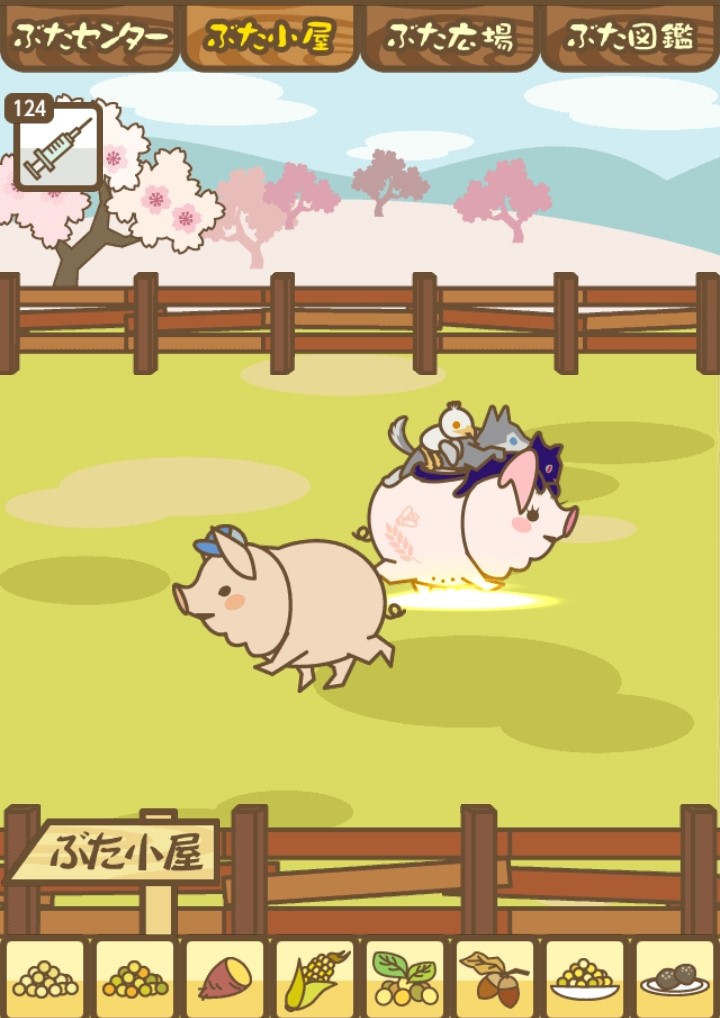This screenshot has width=720, height=1018.
Task: Select the plate of yellow beans
Action: [585, 978]
